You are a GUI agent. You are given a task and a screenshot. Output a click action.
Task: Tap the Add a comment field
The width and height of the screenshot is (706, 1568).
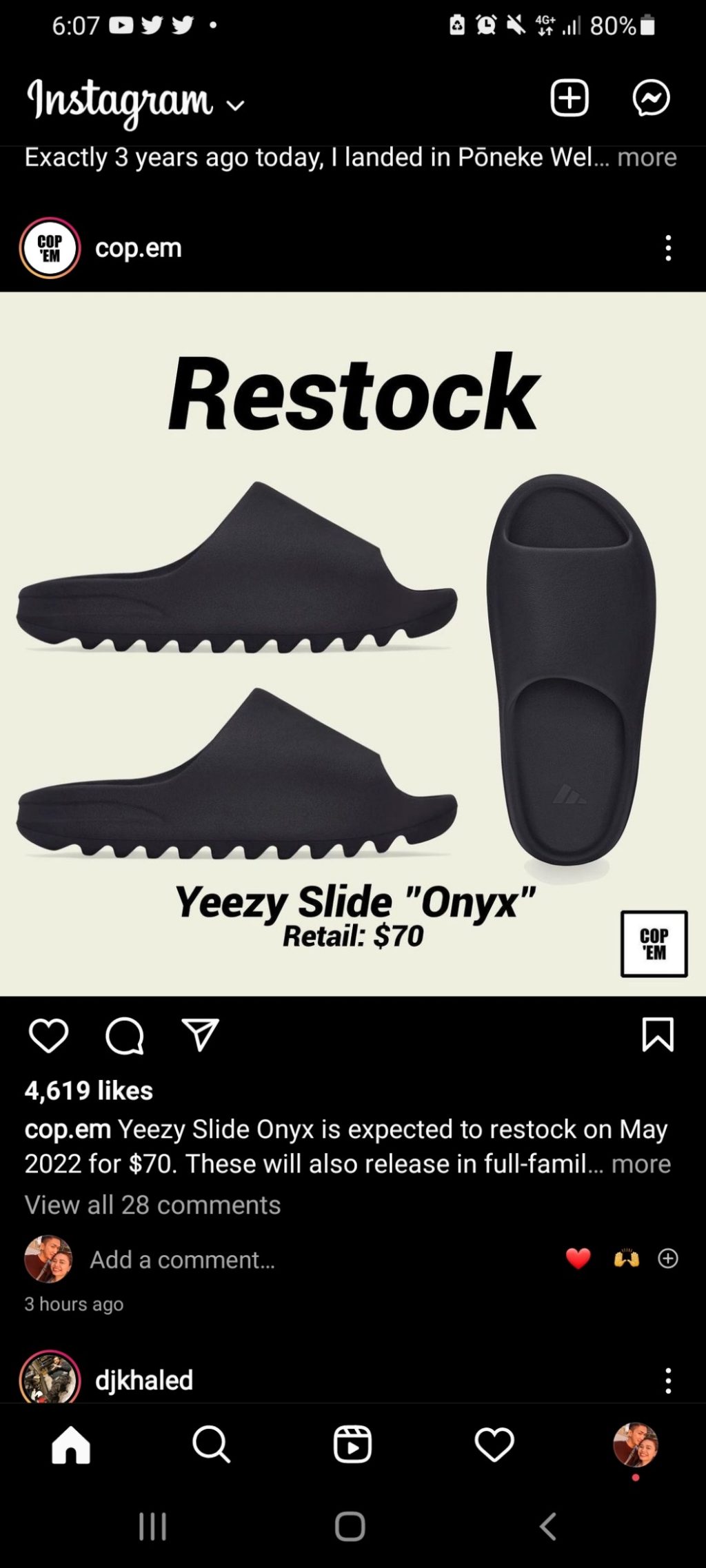182,1260
